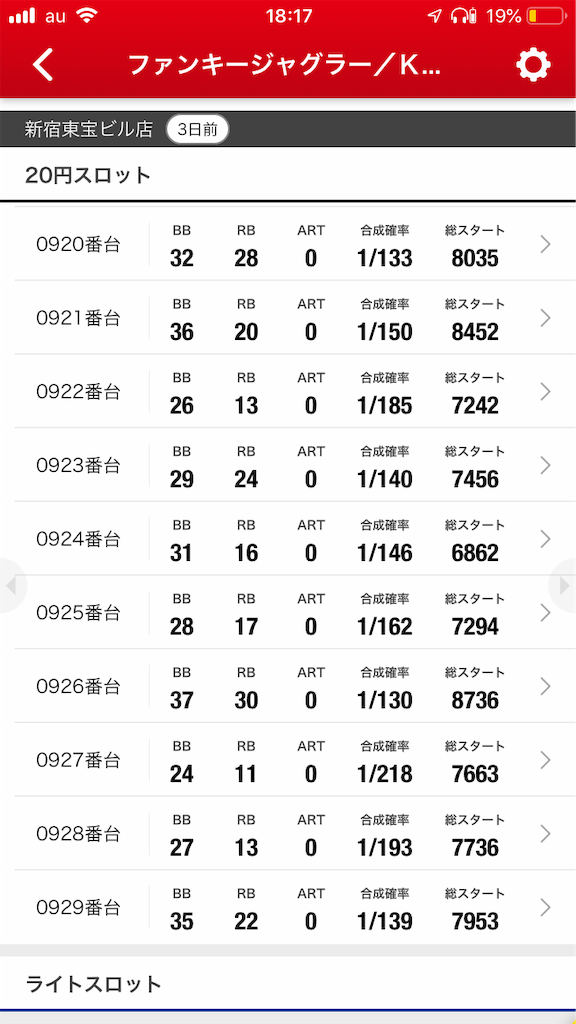Tap the 0927番台 row
The height and width of the screenshot is (1024, 576).
click(288, 761)
